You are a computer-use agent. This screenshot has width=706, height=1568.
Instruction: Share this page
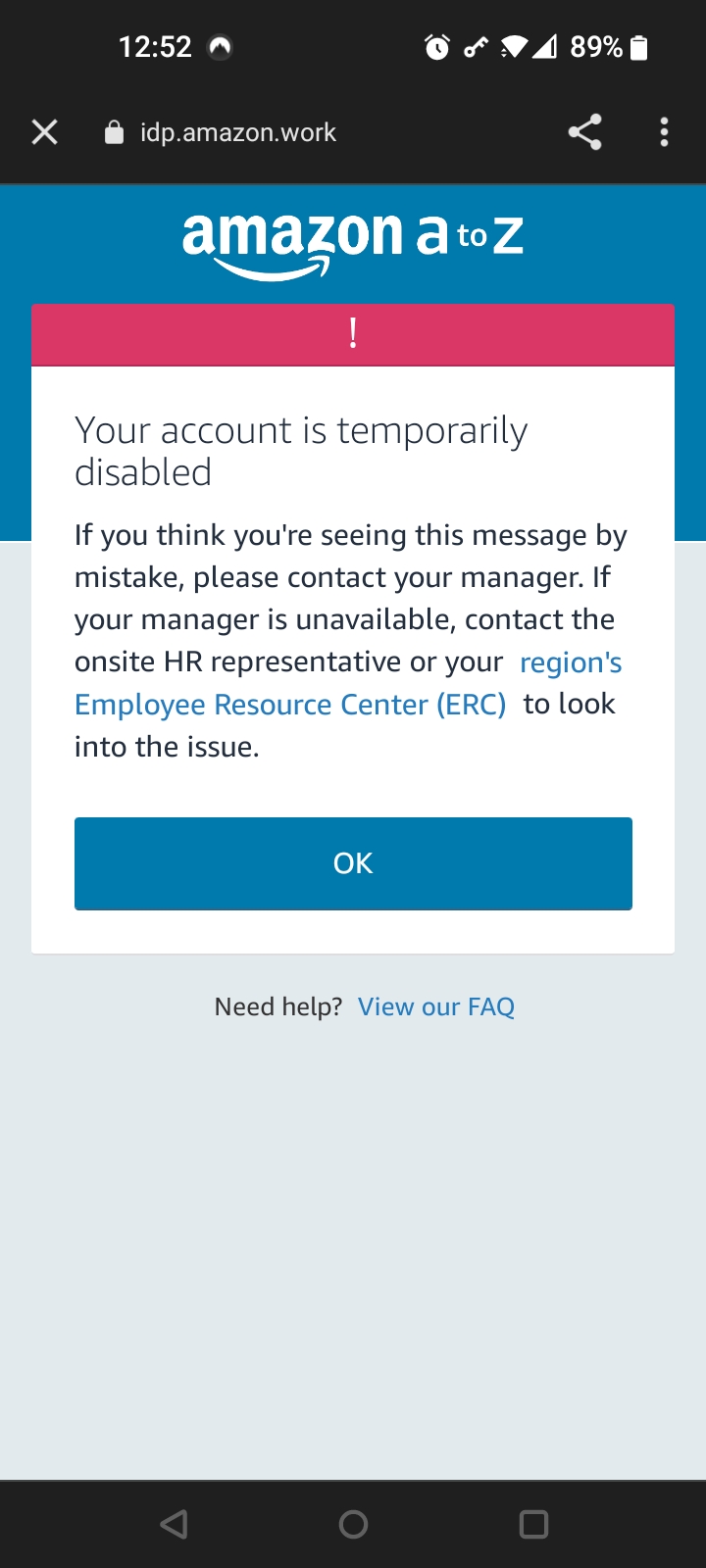584,132
